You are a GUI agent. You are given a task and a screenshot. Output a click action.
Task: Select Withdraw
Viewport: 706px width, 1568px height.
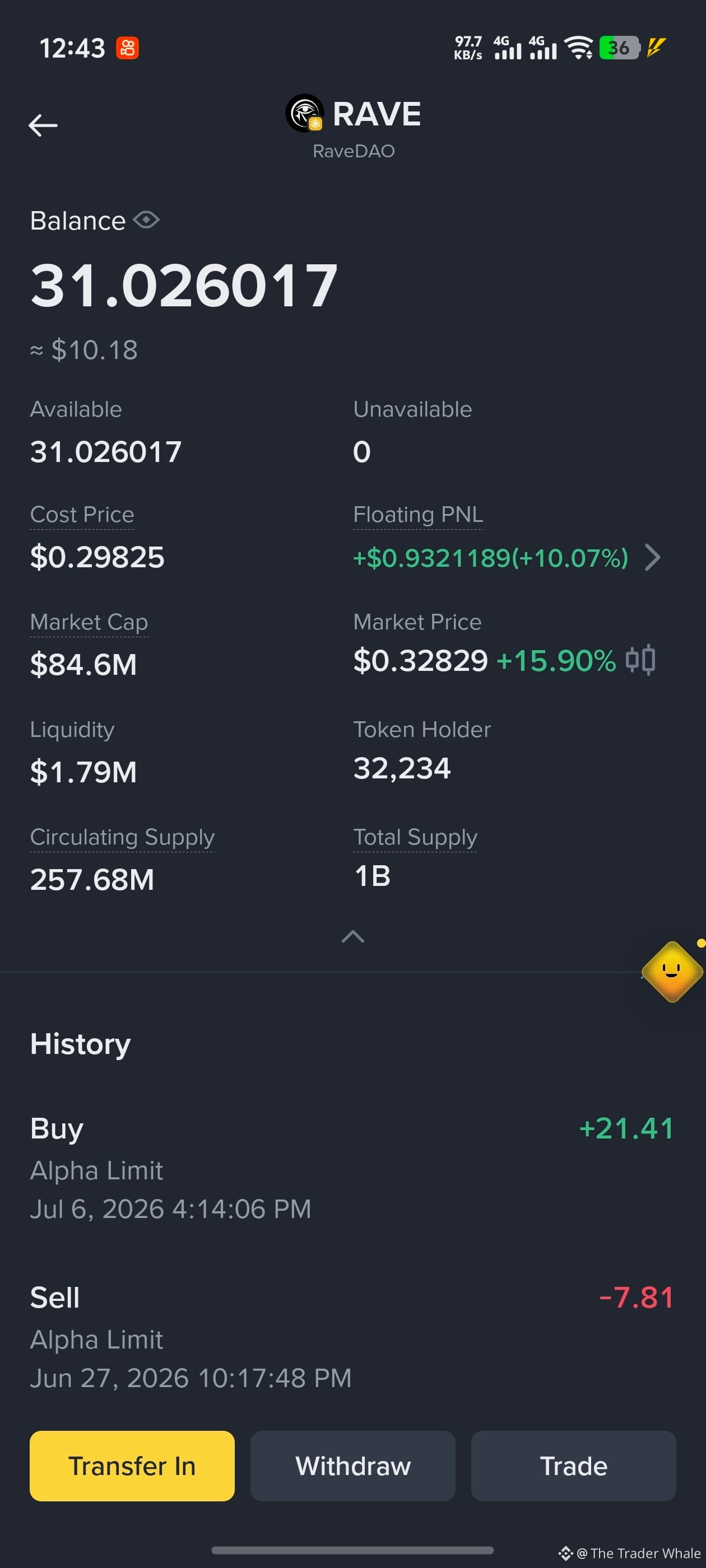[352, 1466]
